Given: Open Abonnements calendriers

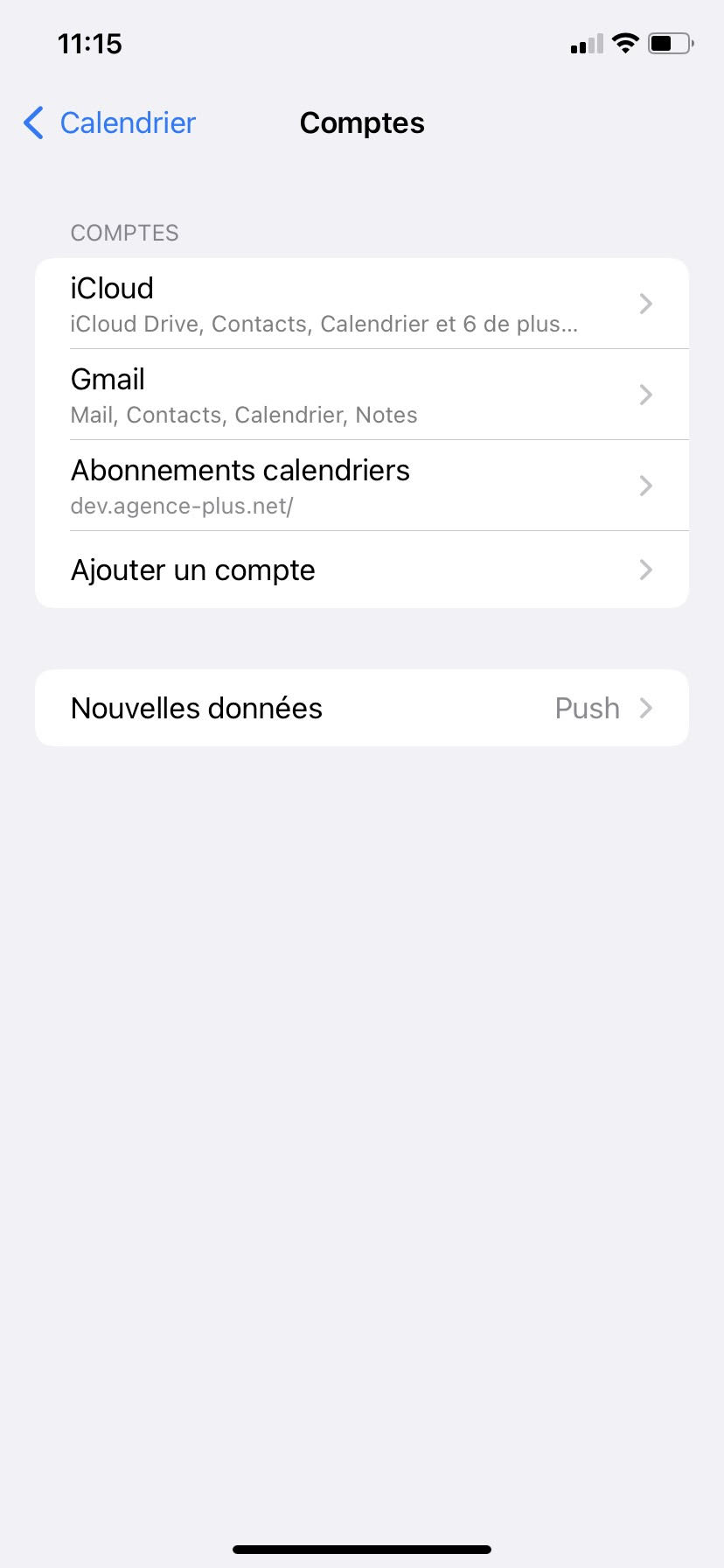Looking at the screenshot, I should [x=361, y=486].
